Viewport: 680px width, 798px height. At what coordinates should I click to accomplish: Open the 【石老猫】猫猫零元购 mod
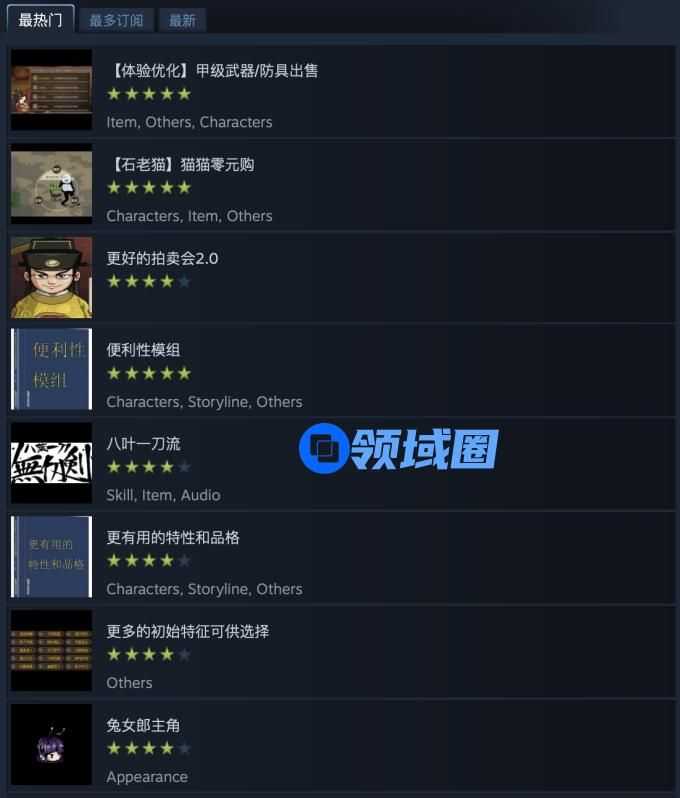pyautogui.click(x=180, y=165)
